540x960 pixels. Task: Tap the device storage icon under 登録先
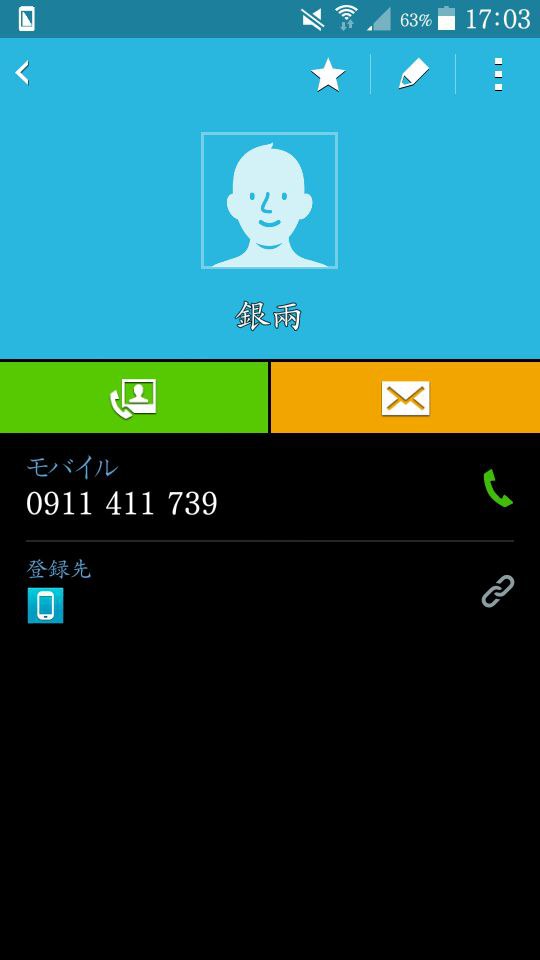tap(45, 606)
